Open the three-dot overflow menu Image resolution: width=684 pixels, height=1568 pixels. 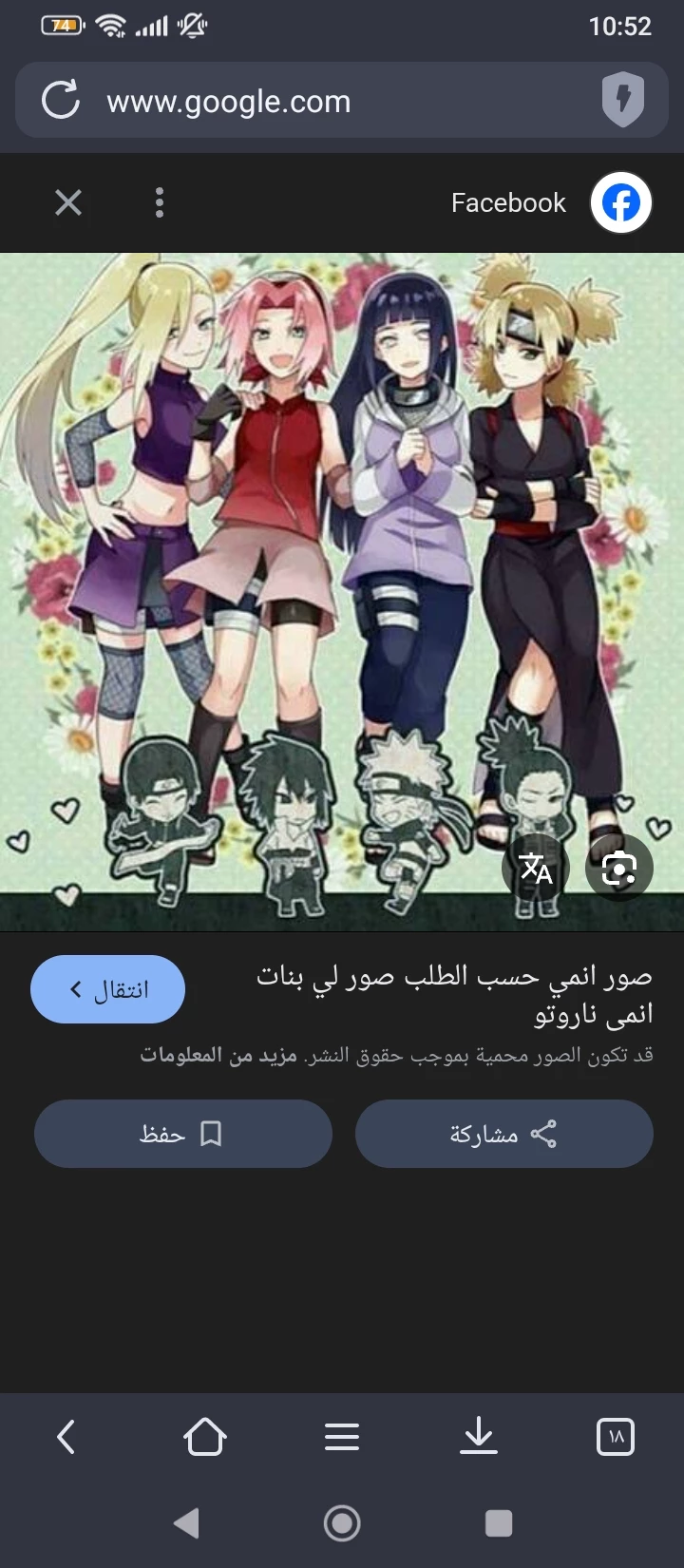160,202
